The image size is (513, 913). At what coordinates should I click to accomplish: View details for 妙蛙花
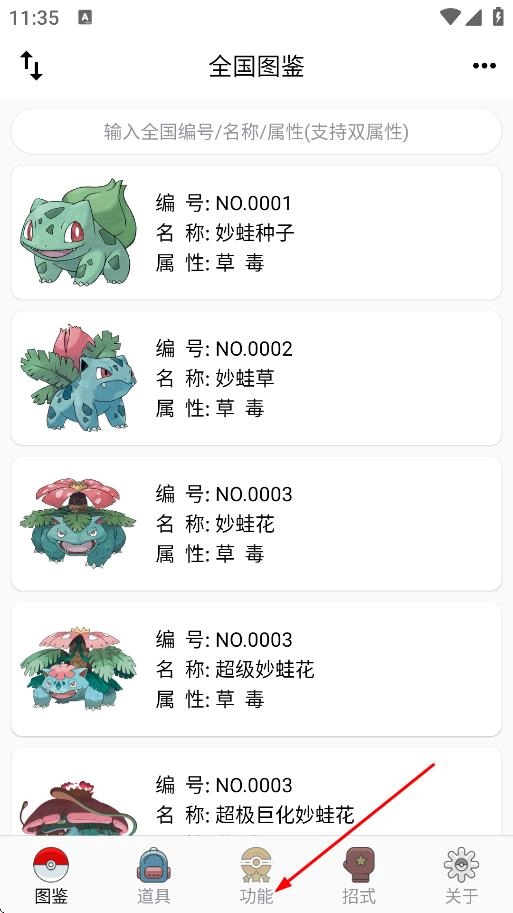(x=256, y=523)
